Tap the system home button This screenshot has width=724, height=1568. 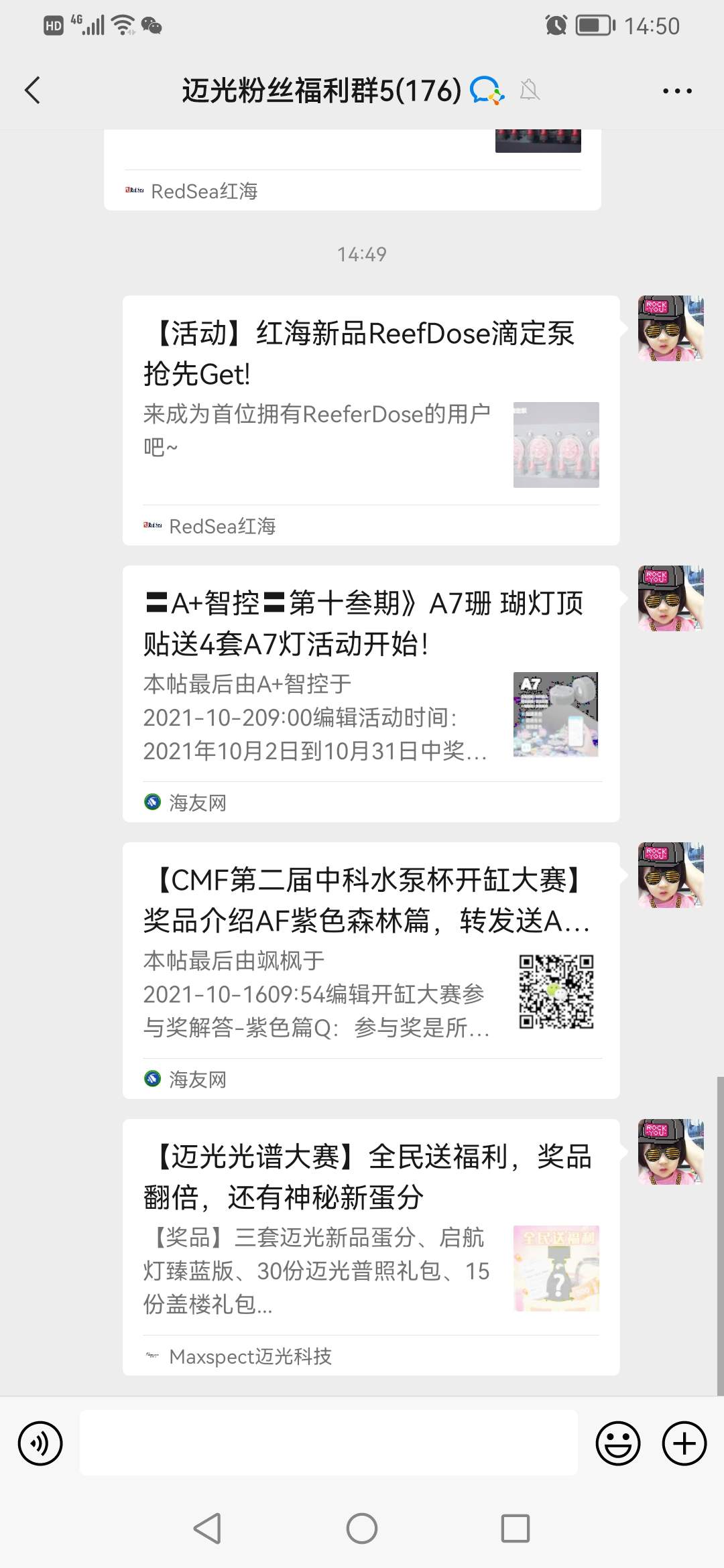[x=362, y=1528]
